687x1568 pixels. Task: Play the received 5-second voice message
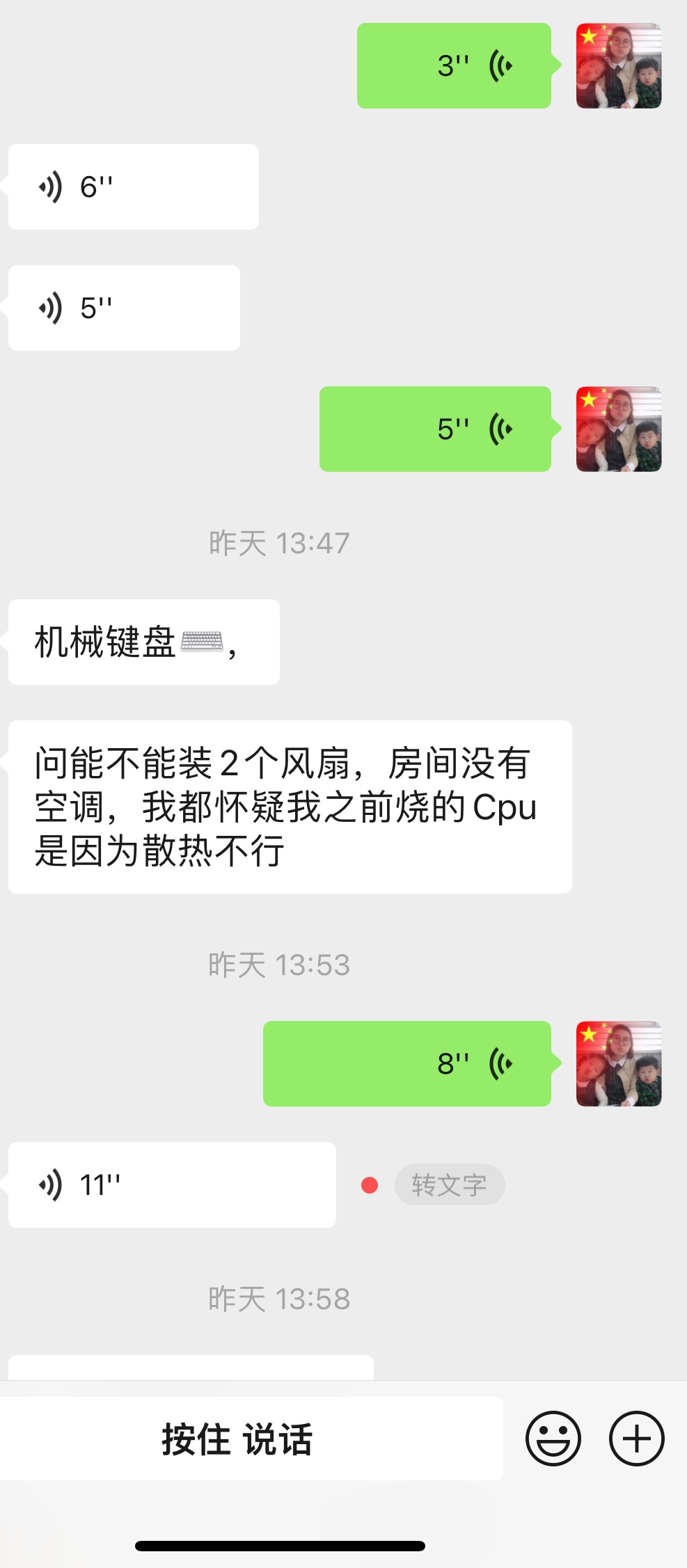pyautogui.click(x=124, y=308)
